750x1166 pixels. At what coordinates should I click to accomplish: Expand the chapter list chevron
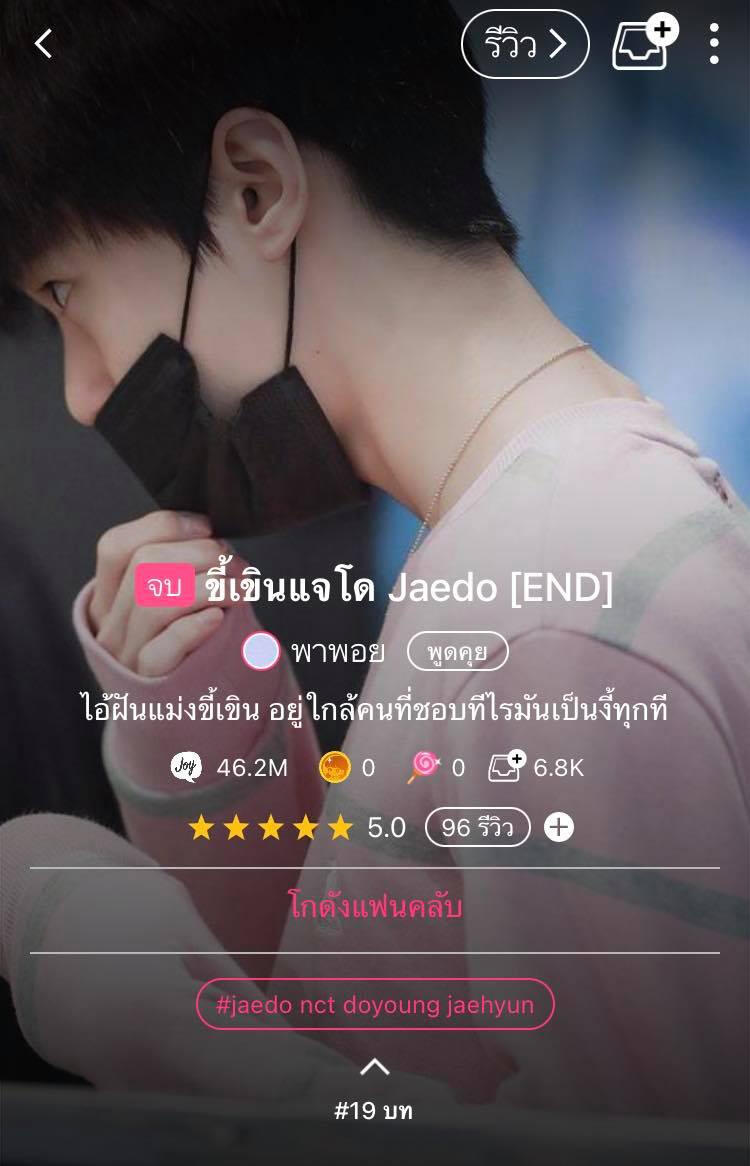(x=374, y=1067)
